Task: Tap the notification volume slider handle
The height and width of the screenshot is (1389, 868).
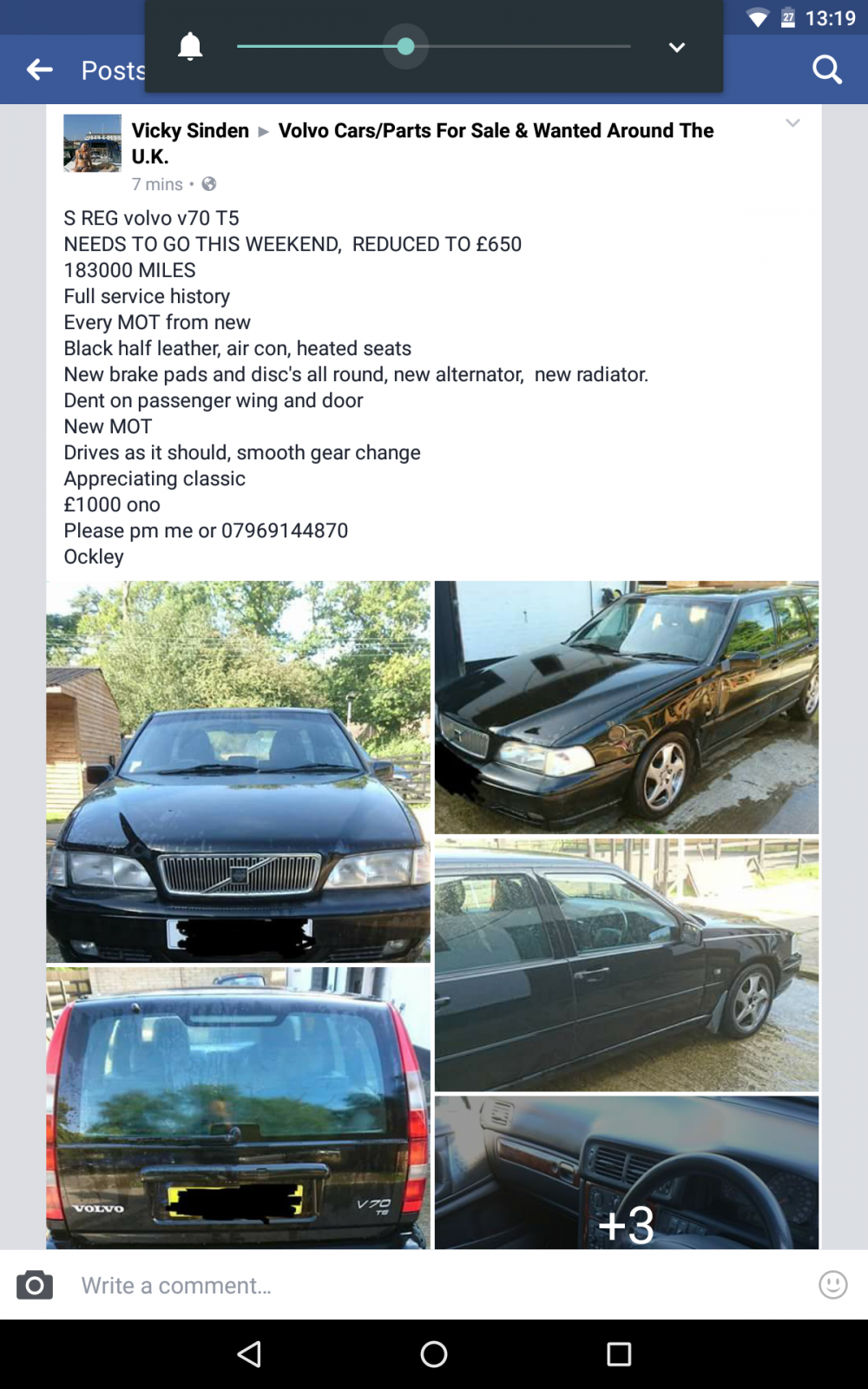Action: [x=405, y=46]
